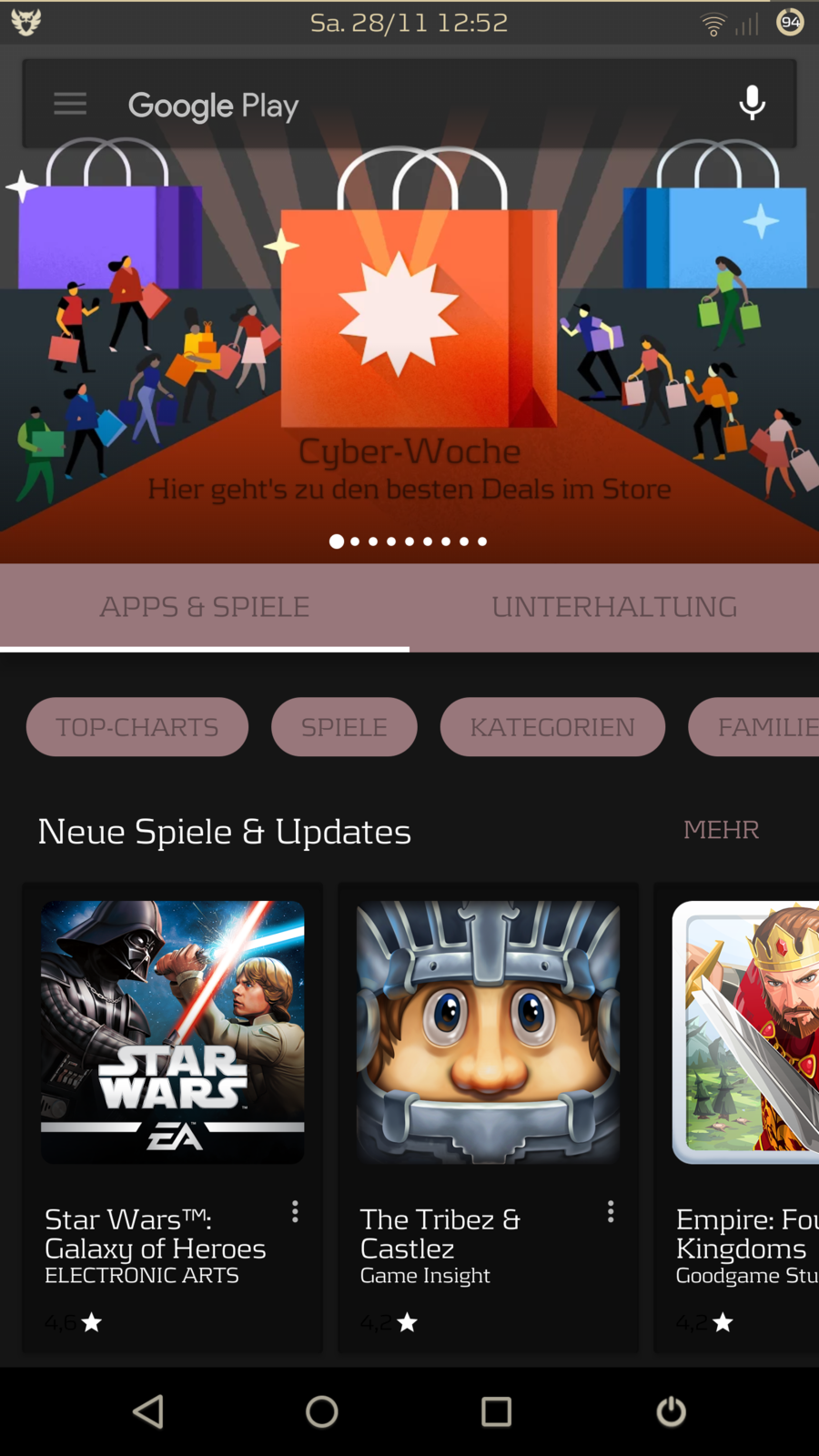Switch to the Apps & Spiele tab
The height and width of the screenshot is (1456, 819).
point(205,607)
